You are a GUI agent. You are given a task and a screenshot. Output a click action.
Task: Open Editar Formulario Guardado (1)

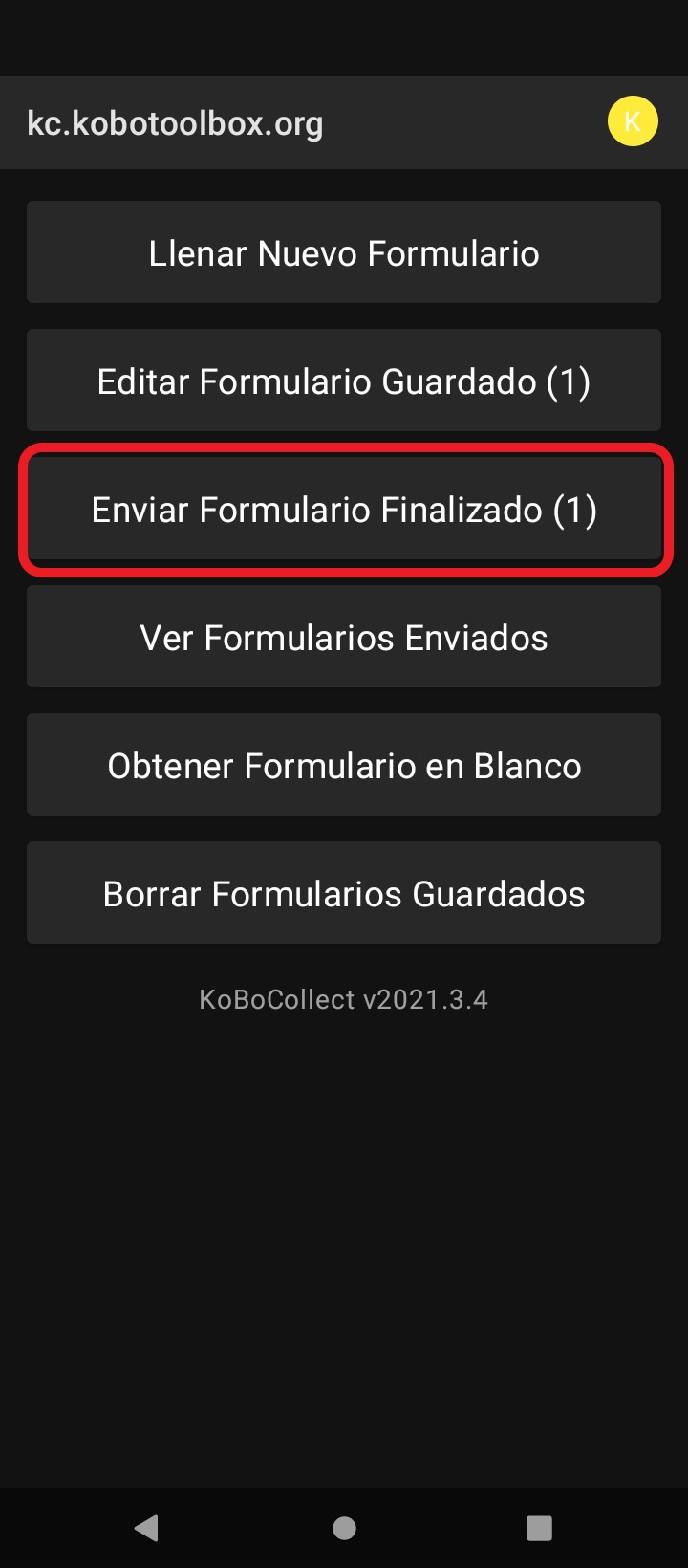coord(344,381)
